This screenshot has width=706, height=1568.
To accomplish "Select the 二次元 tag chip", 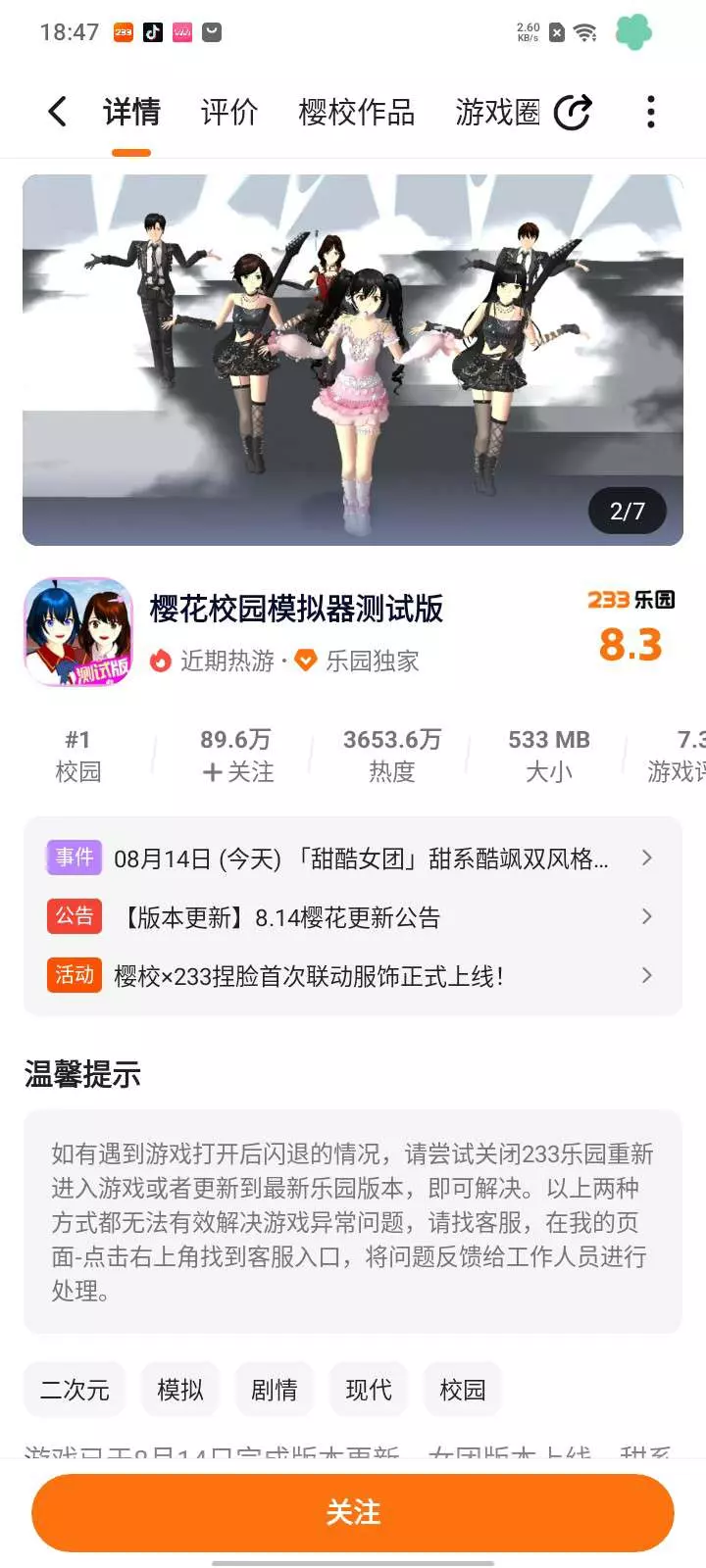I will [75, 1390].
